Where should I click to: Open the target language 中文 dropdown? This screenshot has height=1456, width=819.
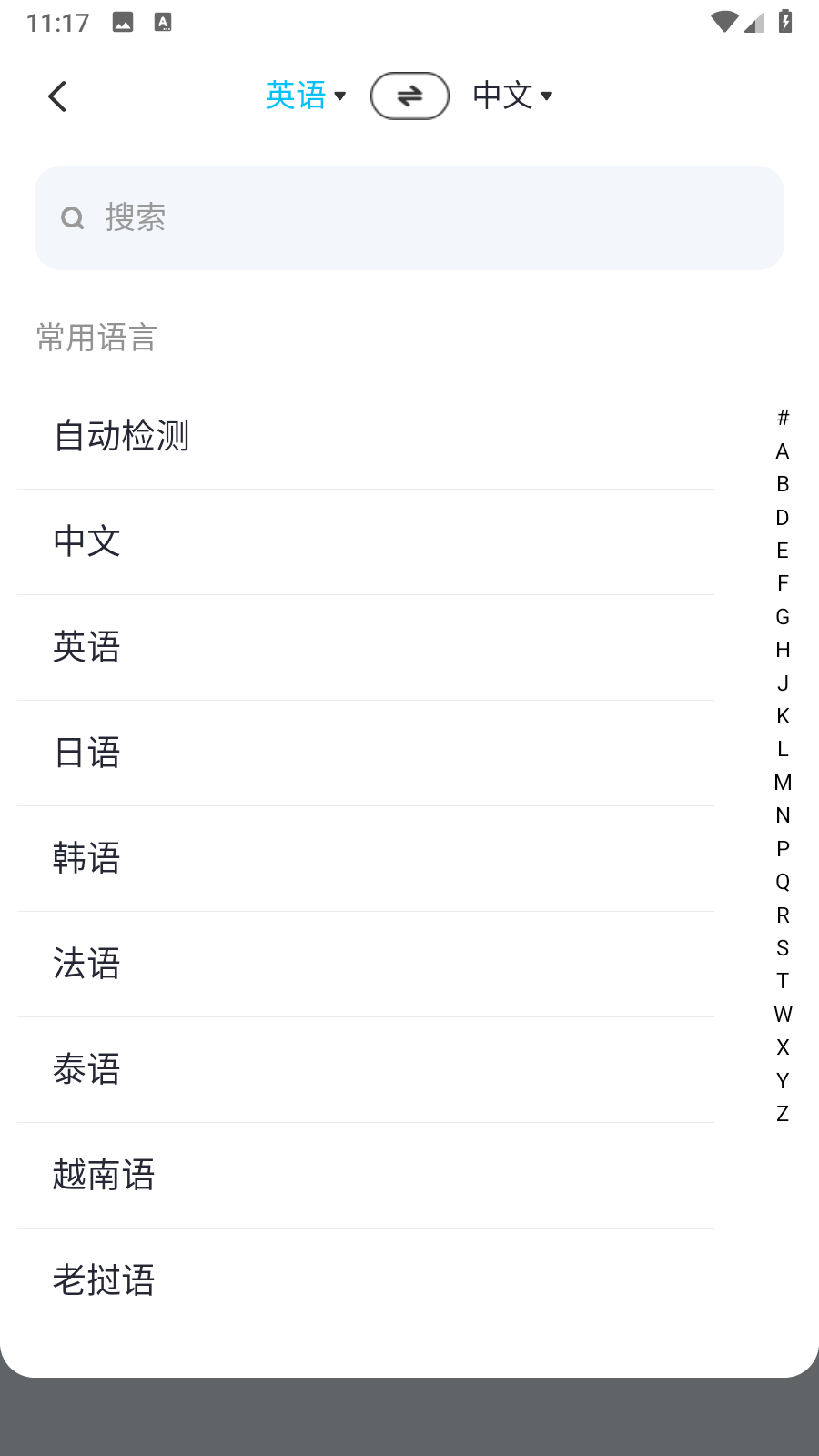512,96
